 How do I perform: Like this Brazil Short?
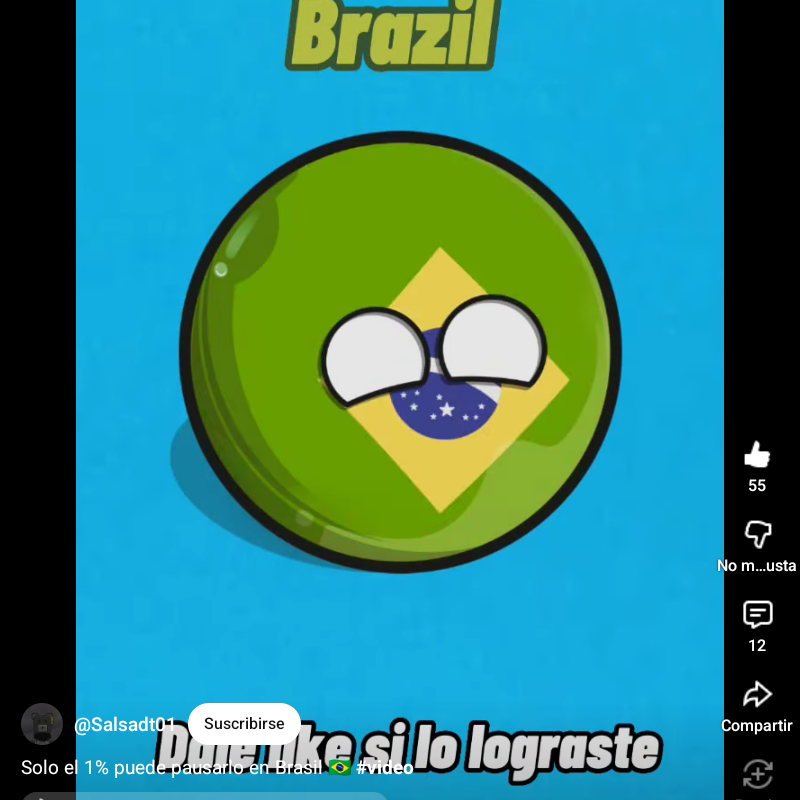click(x=757, y=456)
